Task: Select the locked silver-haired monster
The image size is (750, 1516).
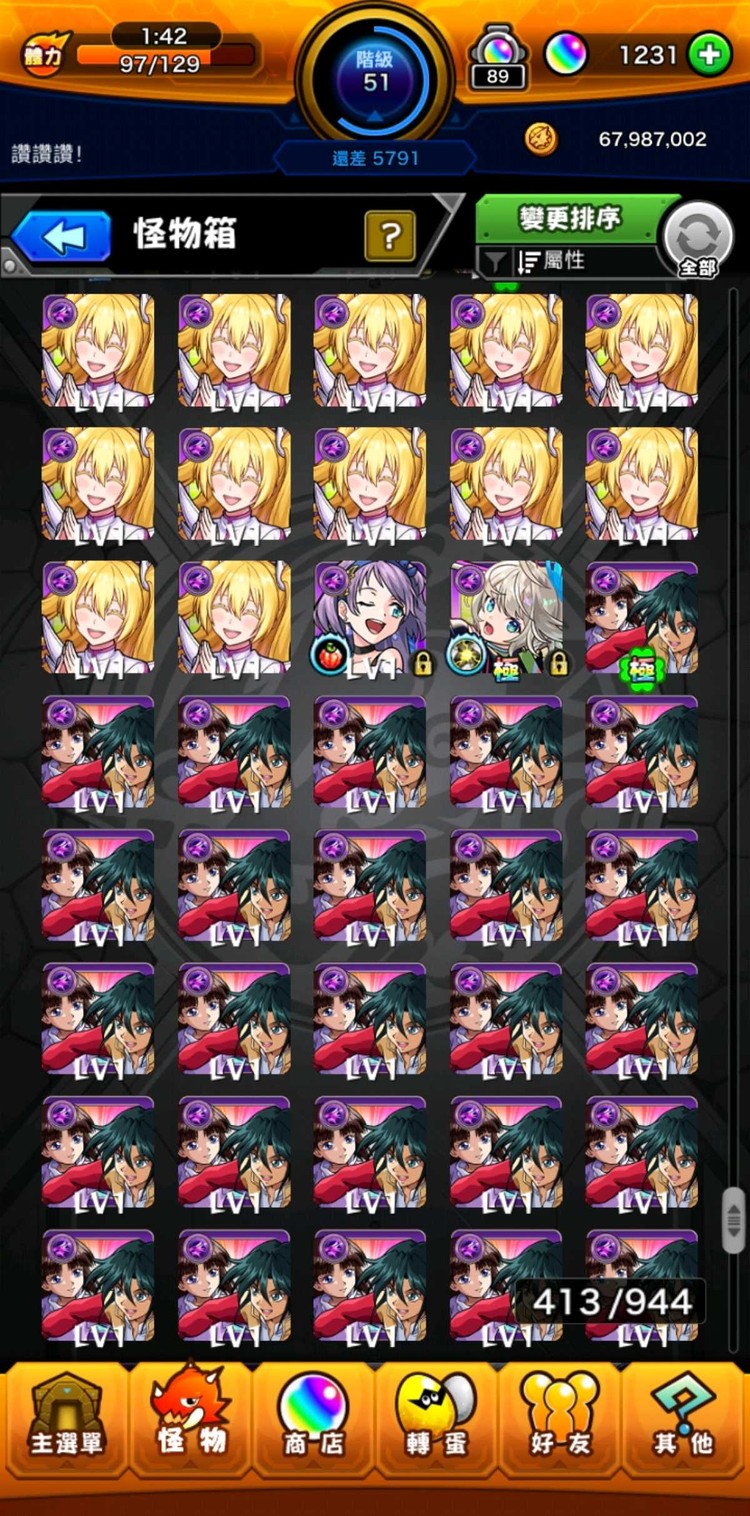Action: click(506, 617)
